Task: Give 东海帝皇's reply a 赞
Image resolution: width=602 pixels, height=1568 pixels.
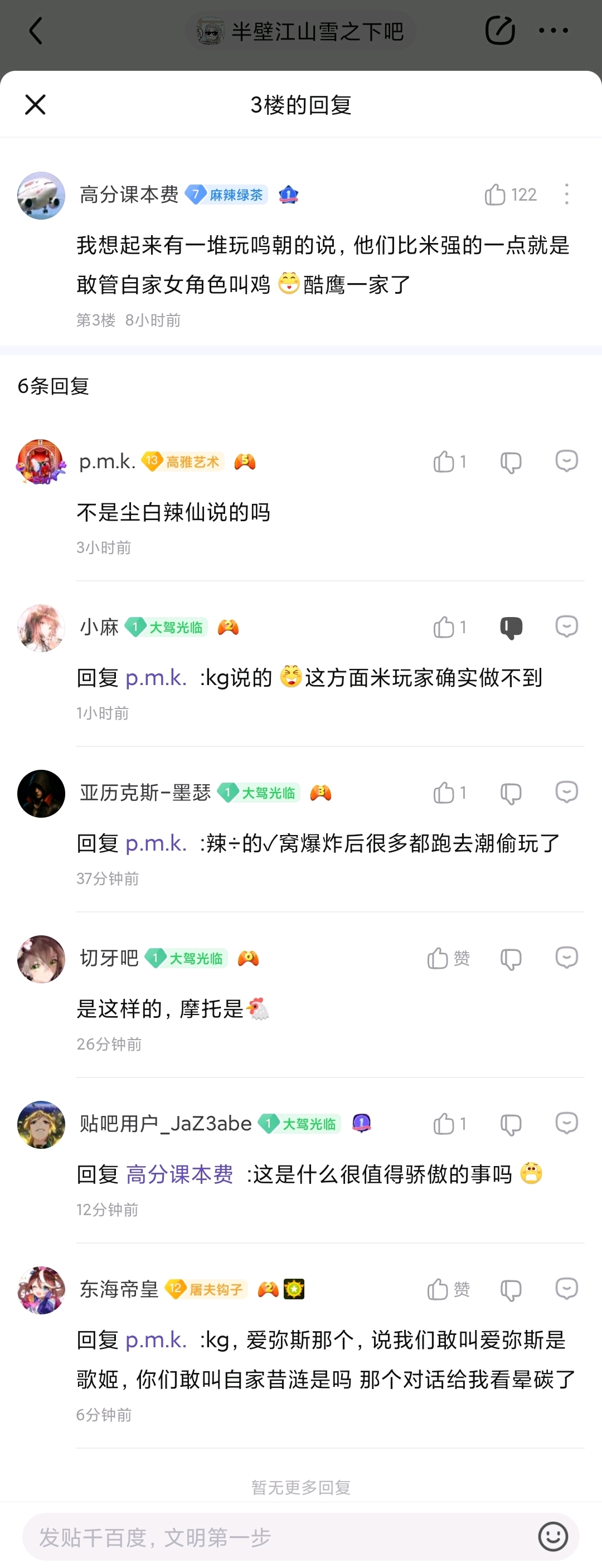Action: pyautogui.click(x=448, y=1290)
